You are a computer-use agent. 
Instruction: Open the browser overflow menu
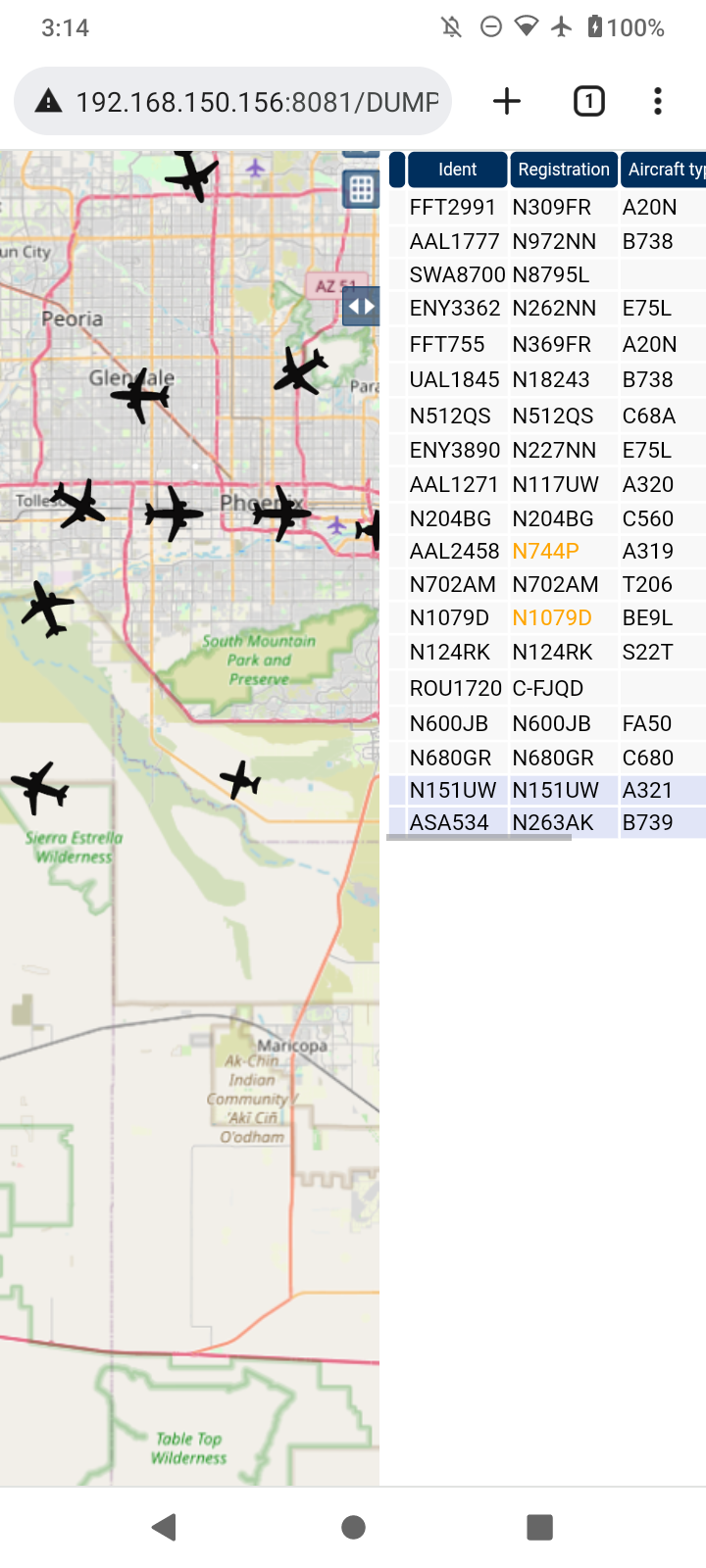[658, 101]
